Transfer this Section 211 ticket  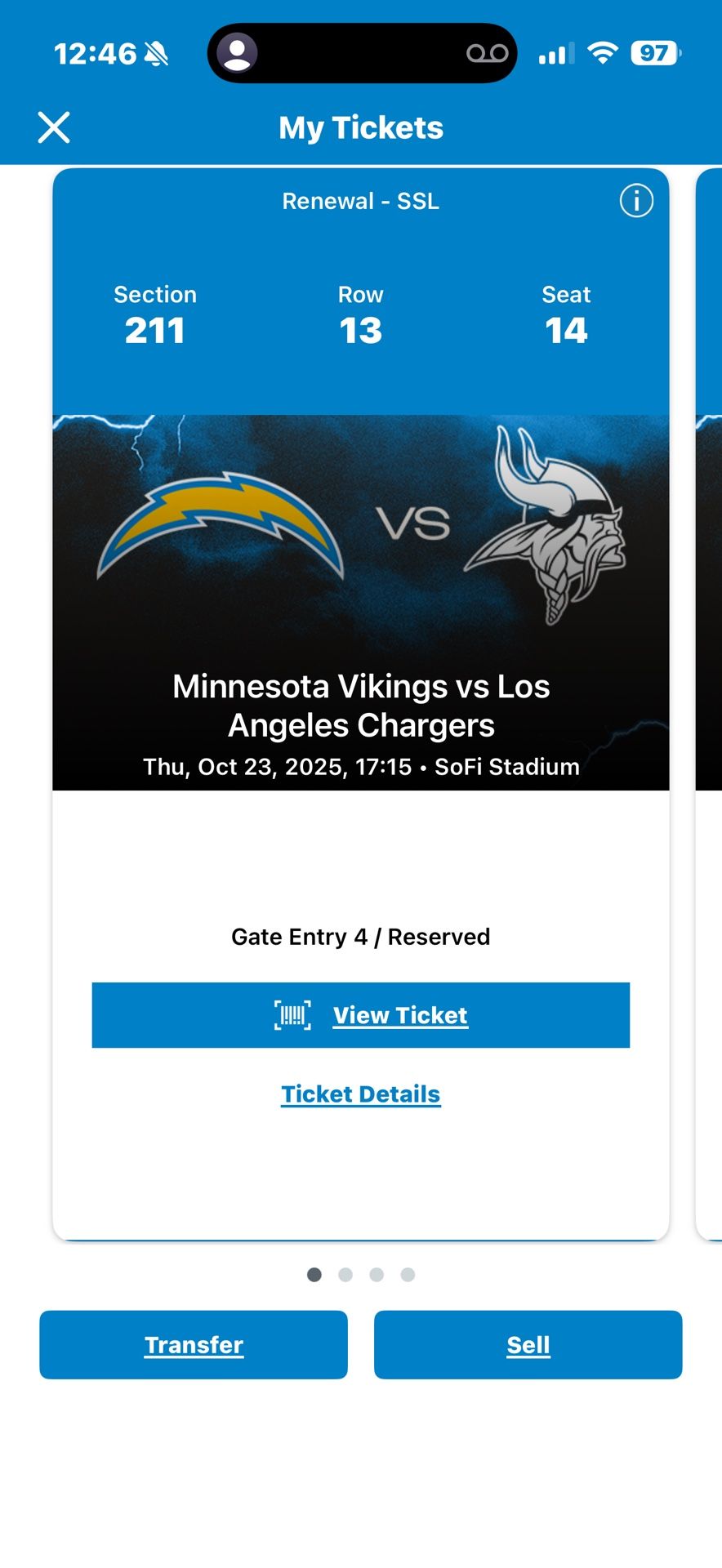(193, 1344)
